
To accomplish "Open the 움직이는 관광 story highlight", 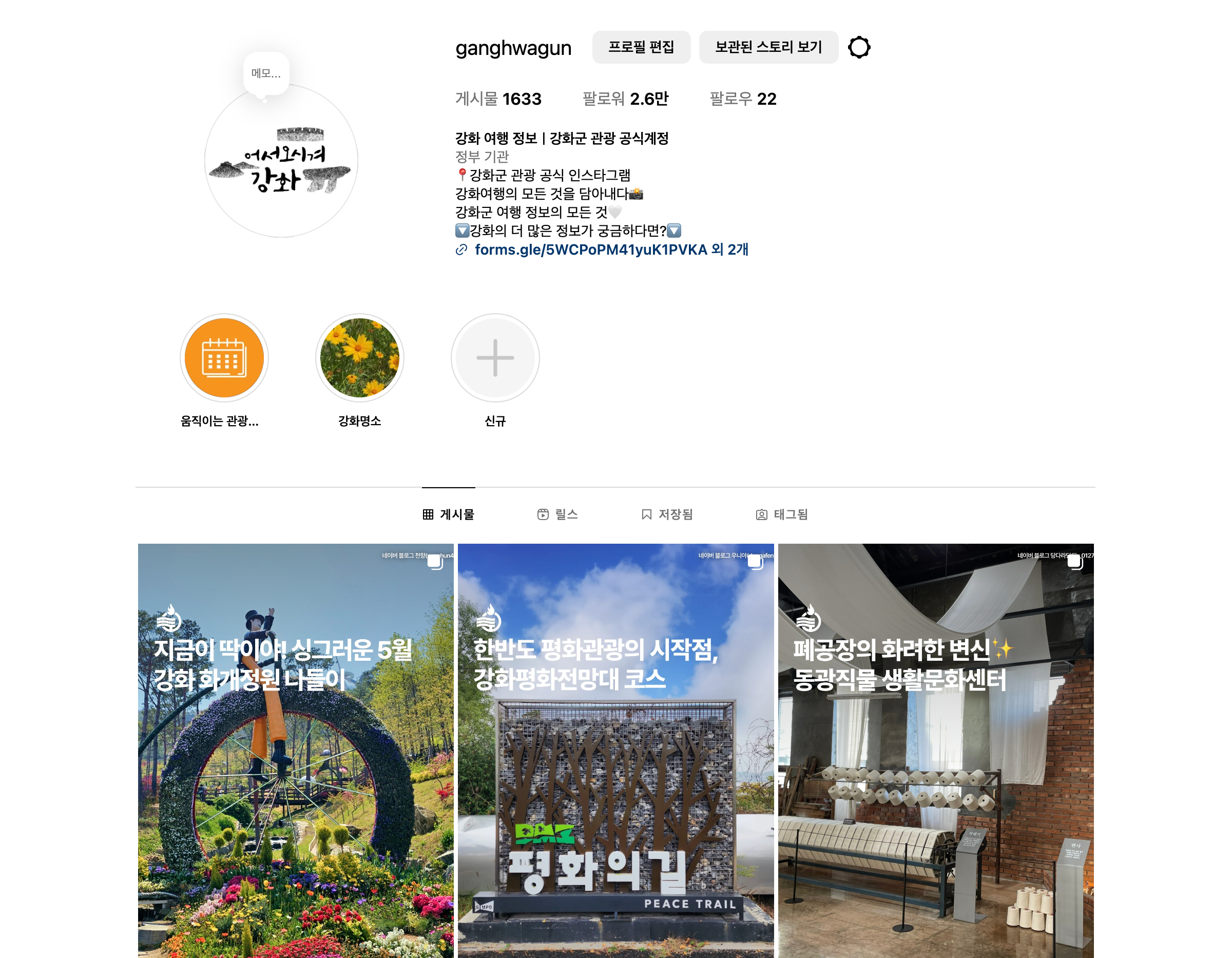I will coord(224,358).
